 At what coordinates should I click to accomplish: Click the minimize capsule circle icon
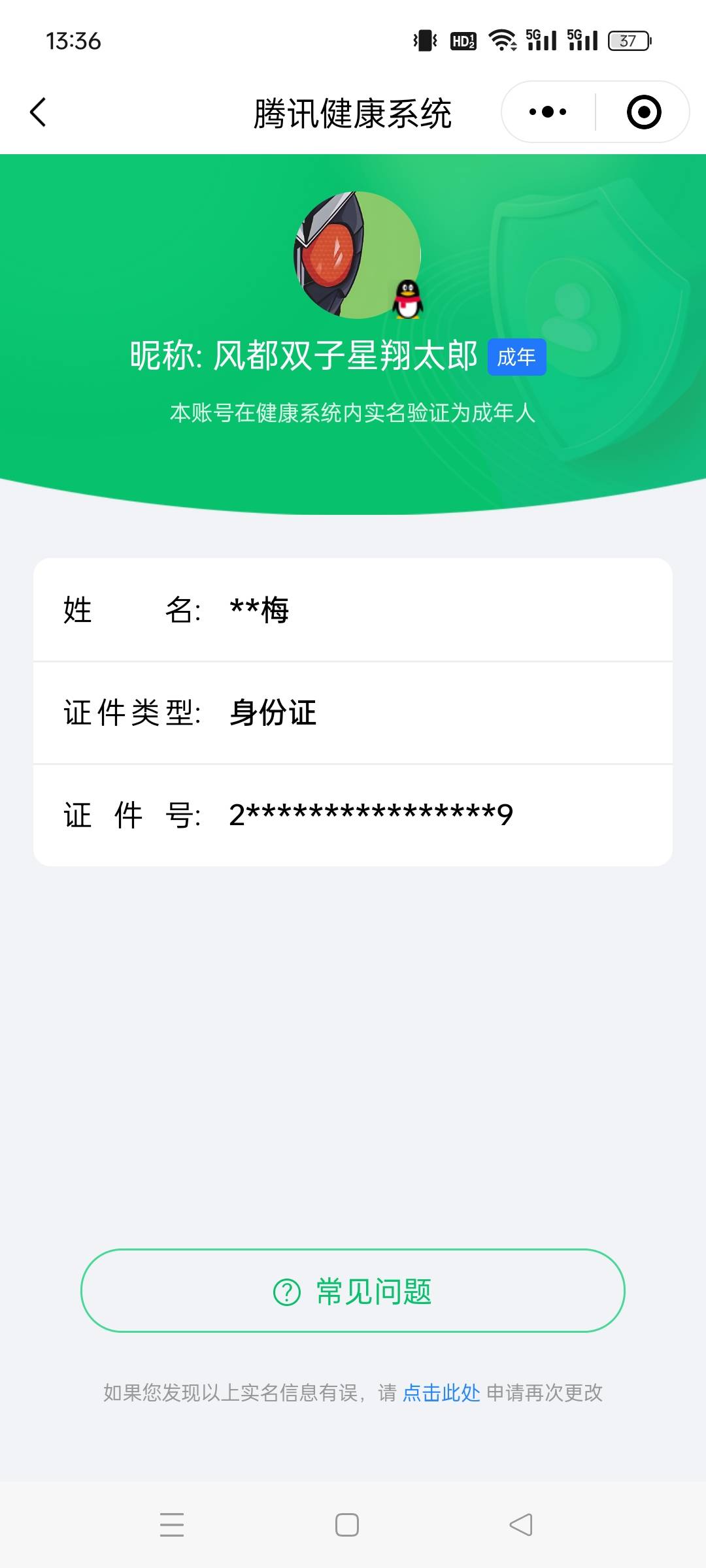tap(643, 111)
